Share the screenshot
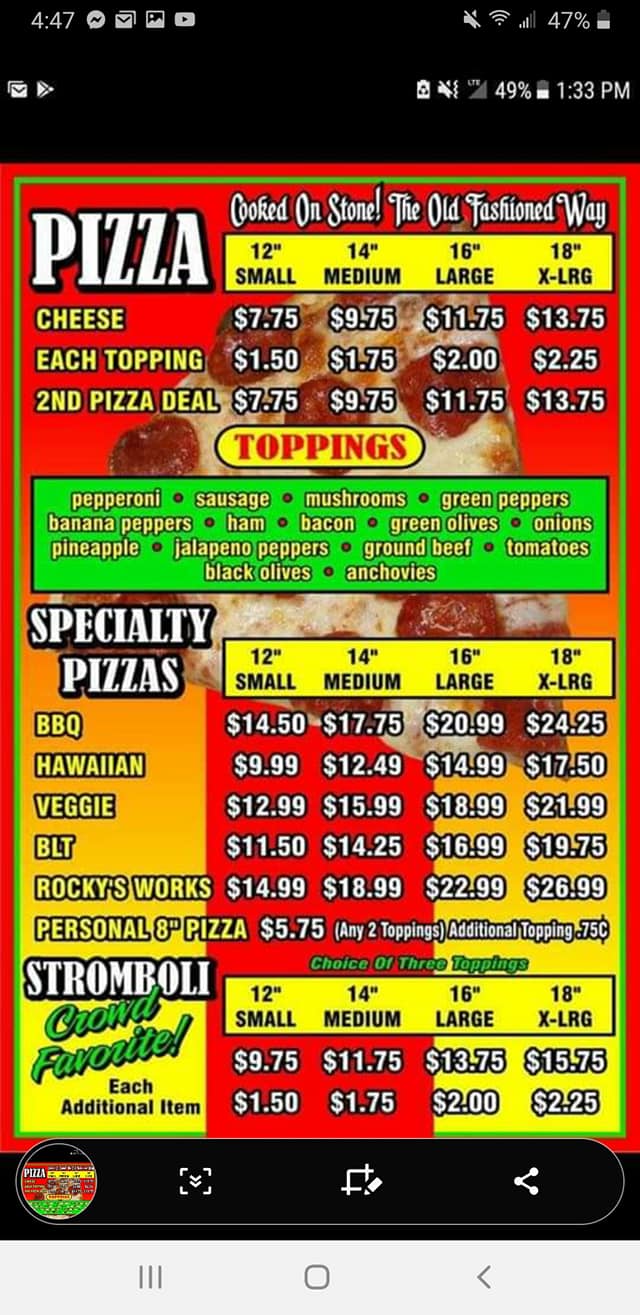The width and height of the screenshot is (640, 1315). coord(526,1181)
